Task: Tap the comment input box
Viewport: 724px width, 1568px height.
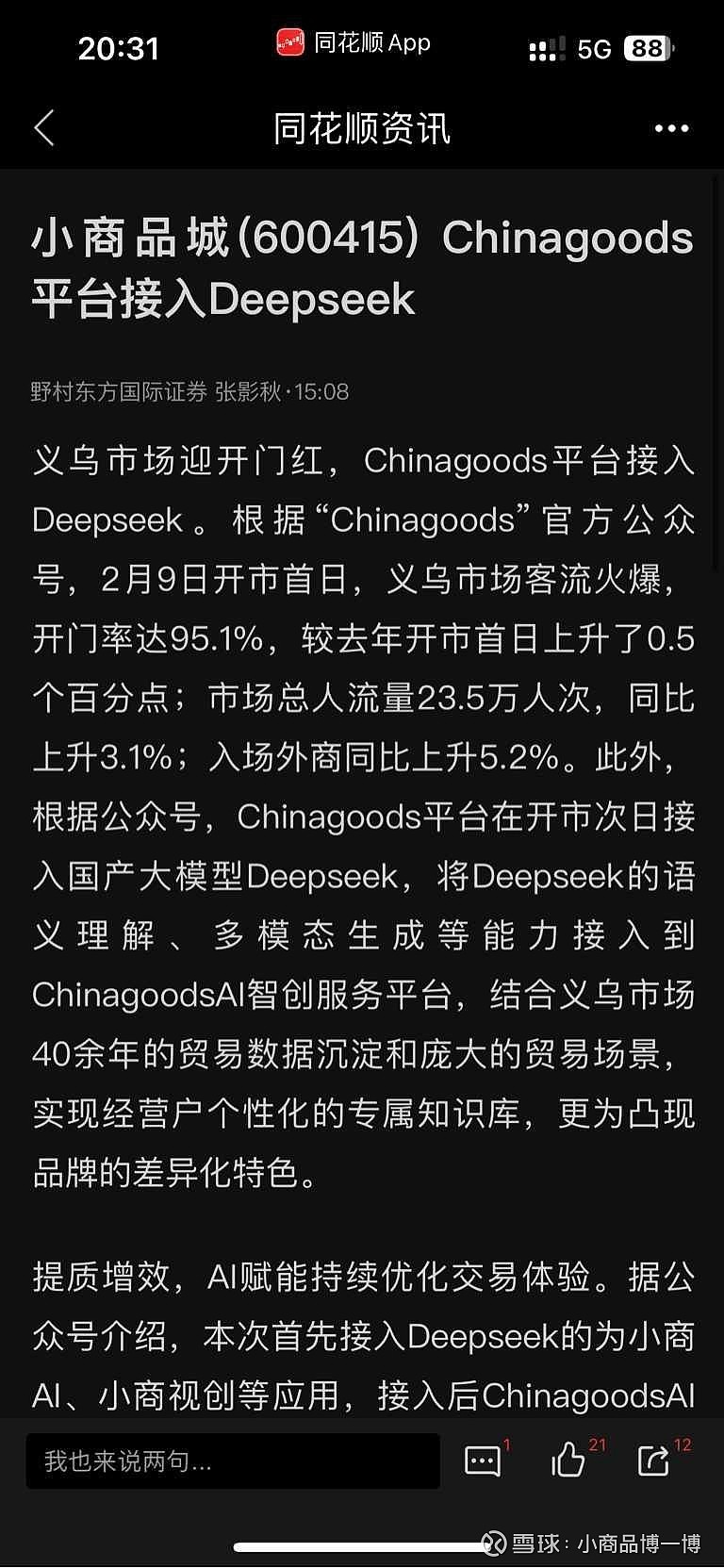Action: pos(233,1461)
